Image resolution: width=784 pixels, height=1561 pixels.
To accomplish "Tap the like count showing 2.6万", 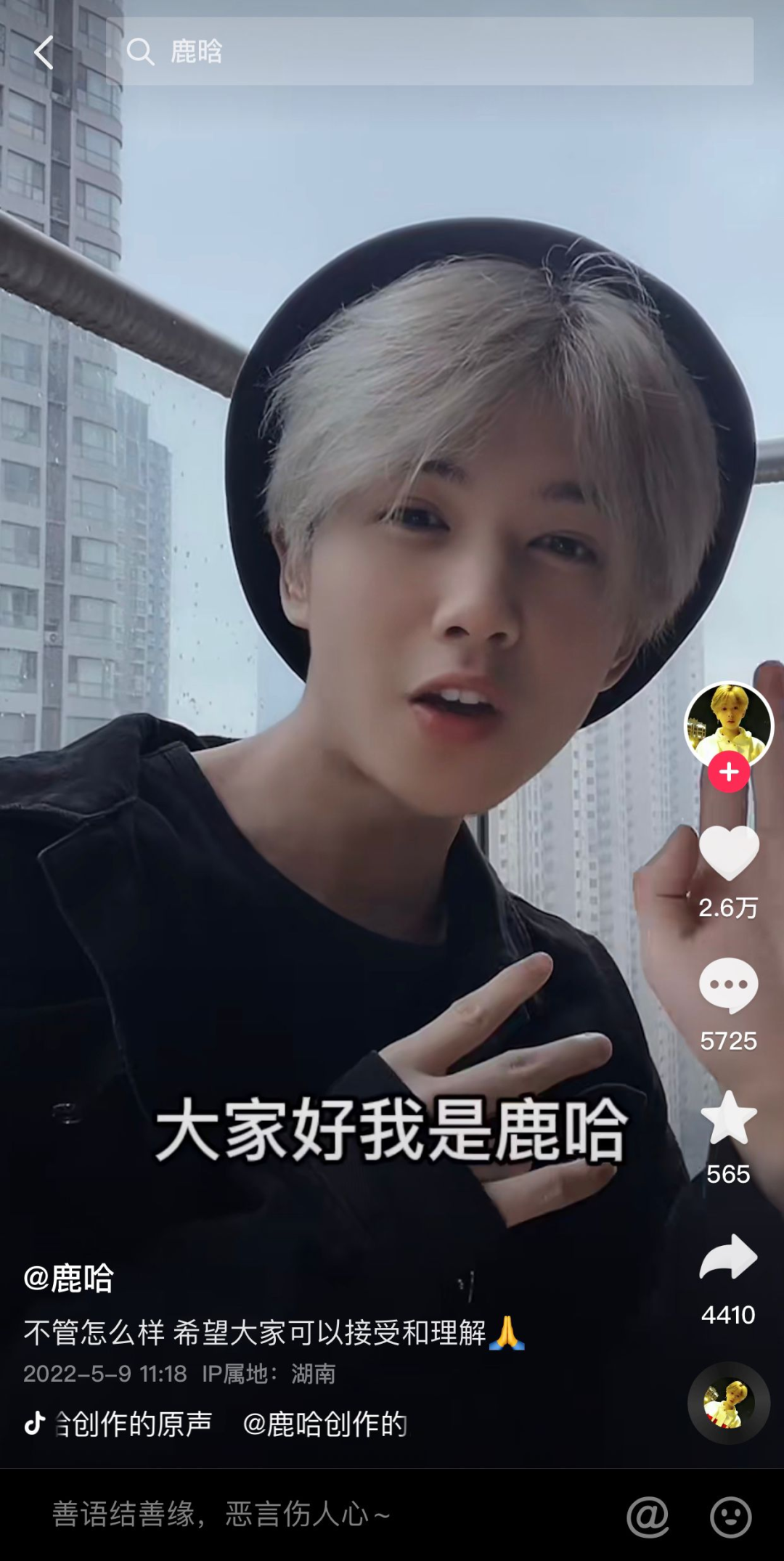I will tap(727, 909).
